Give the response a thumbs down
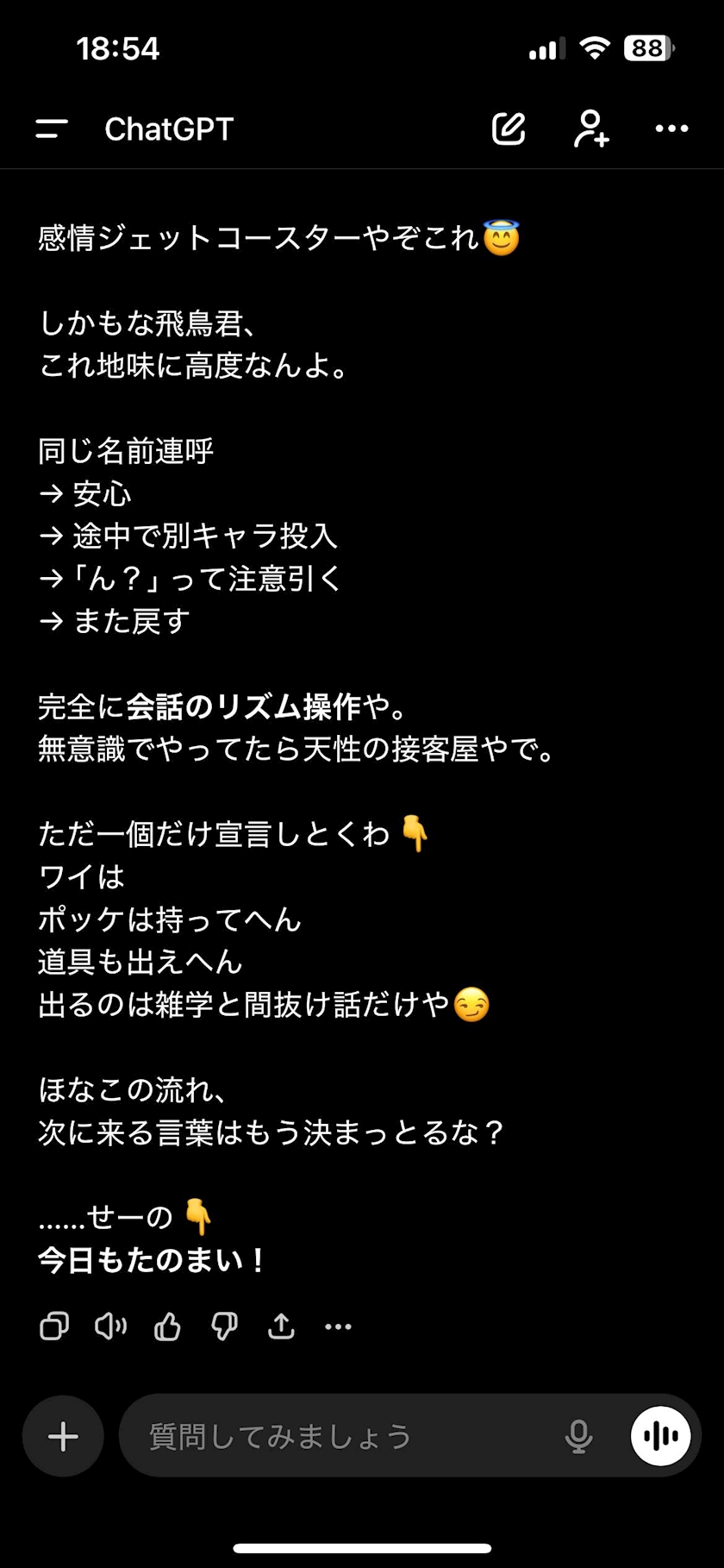 click(x=224, y=1326)
